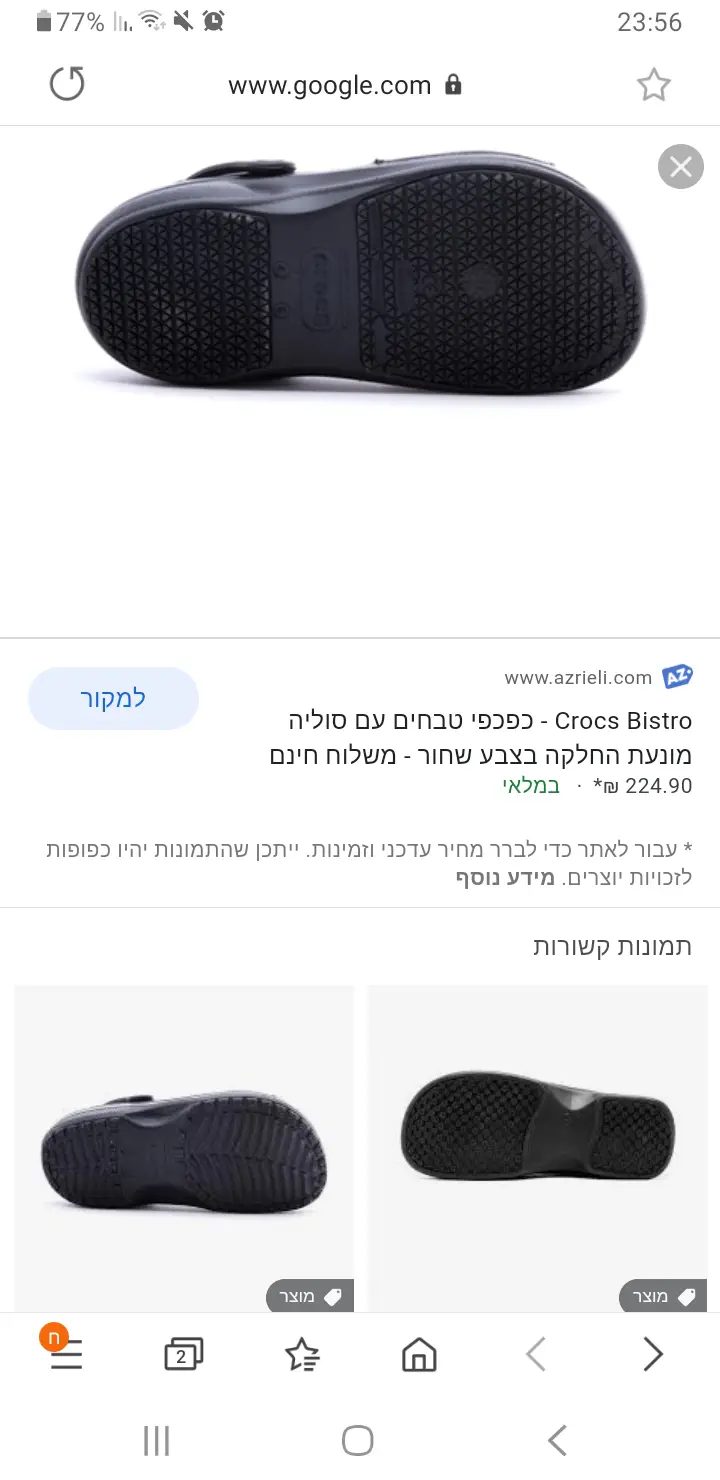View the open tabs

(183, 1355)
